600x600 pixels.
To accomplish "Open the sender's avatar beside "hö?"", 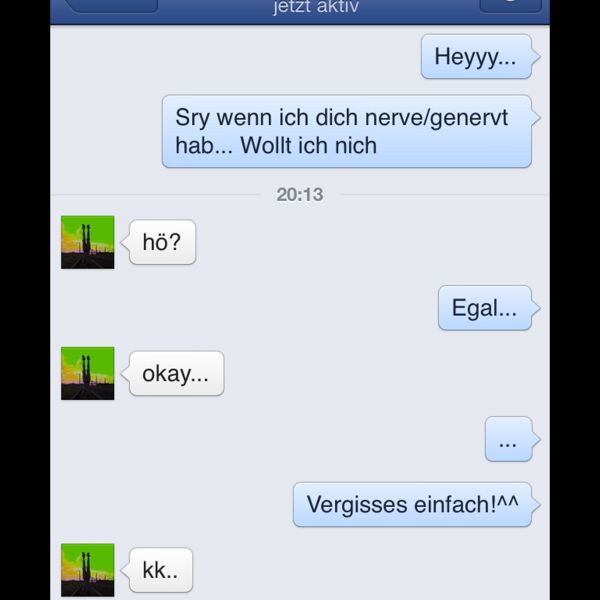I will pos(88,242).
